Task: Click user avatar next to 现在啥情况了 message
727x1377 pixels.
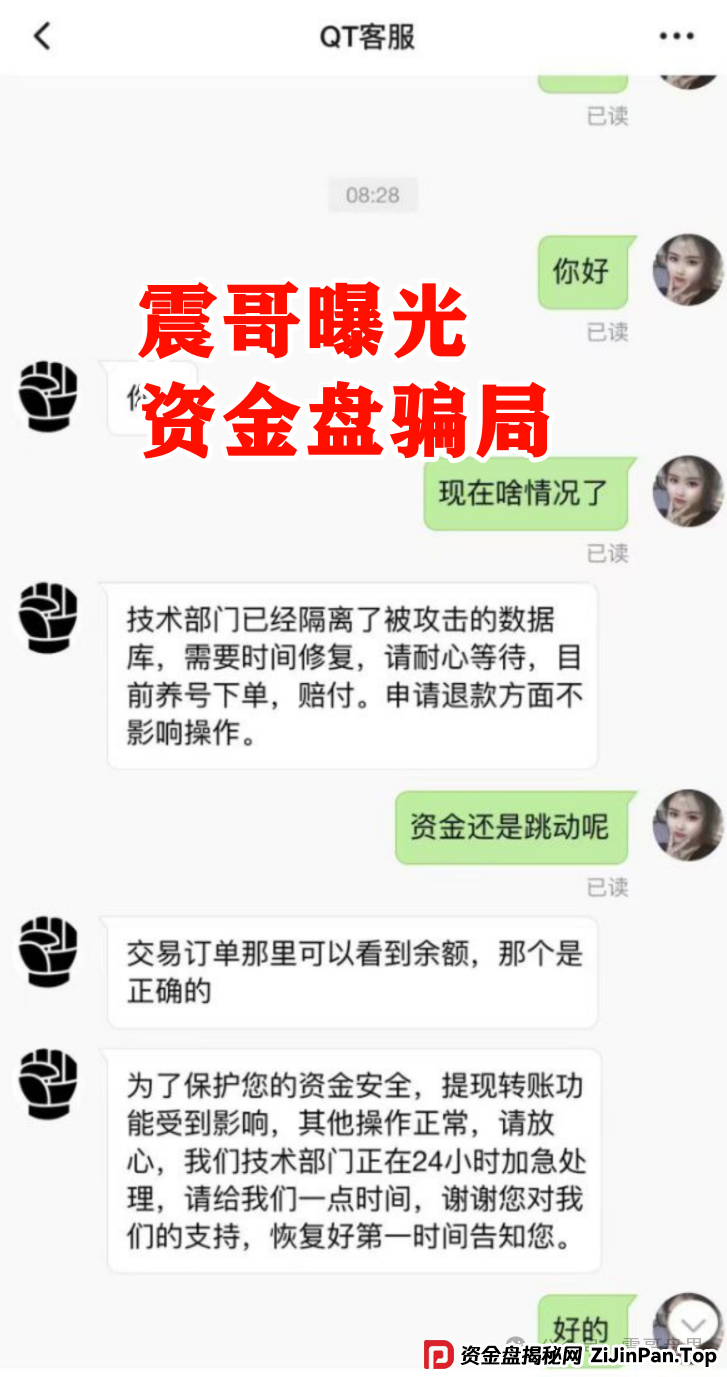Action: pyautogui.click(x=688, y=490)
